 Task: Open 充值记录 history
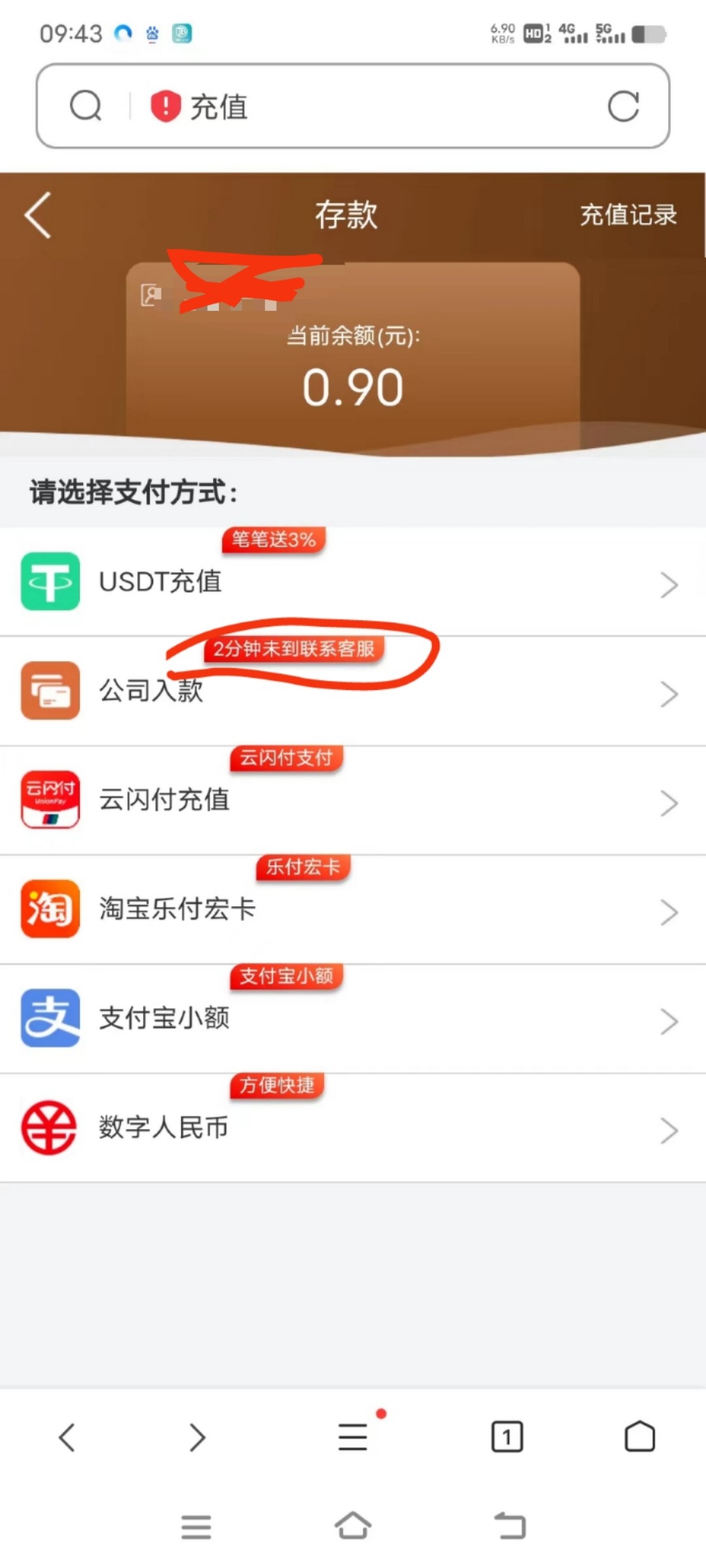coord(628,215)
